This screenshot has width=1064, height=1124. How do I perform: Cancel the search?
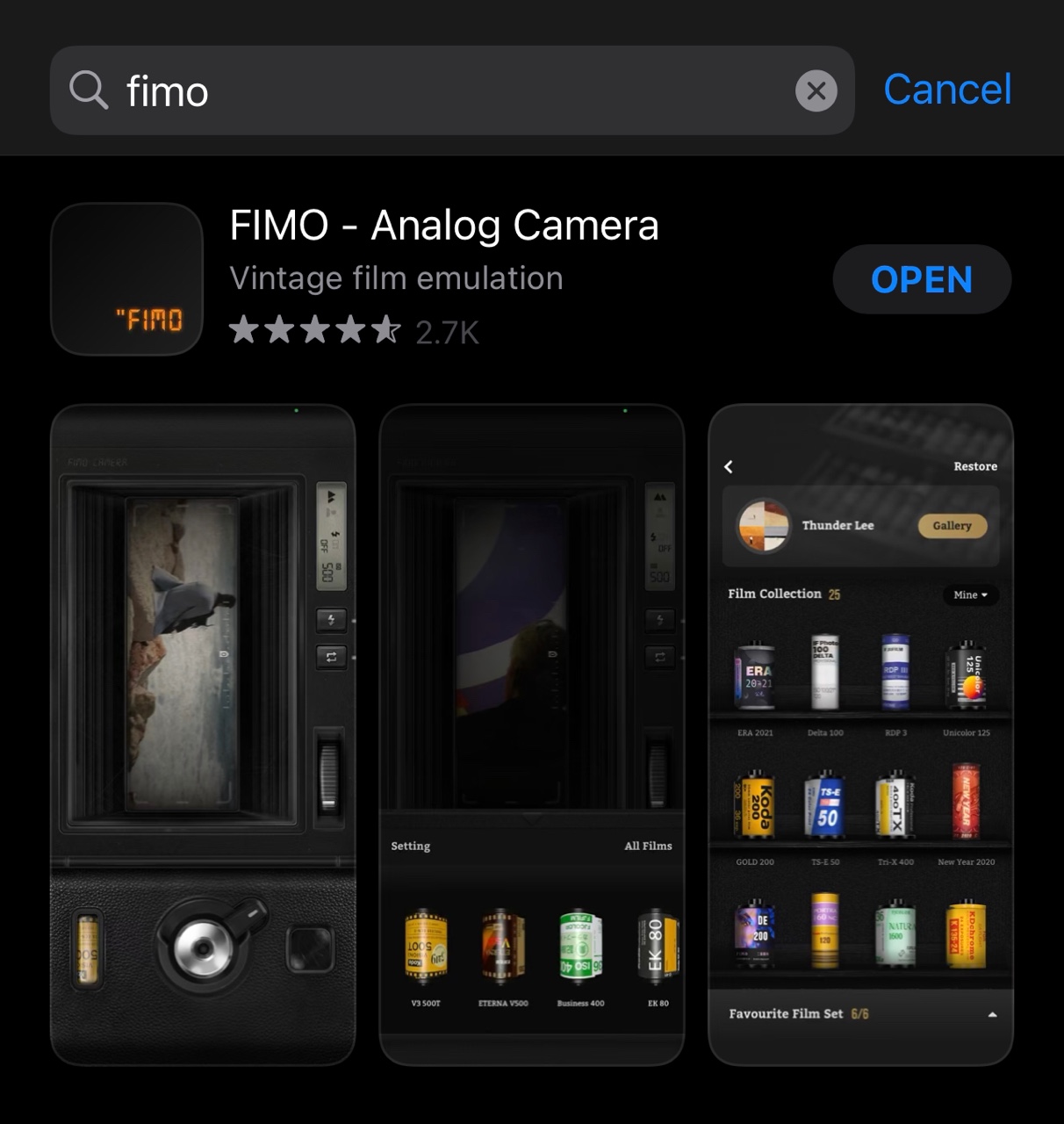(x=946, y=90)
